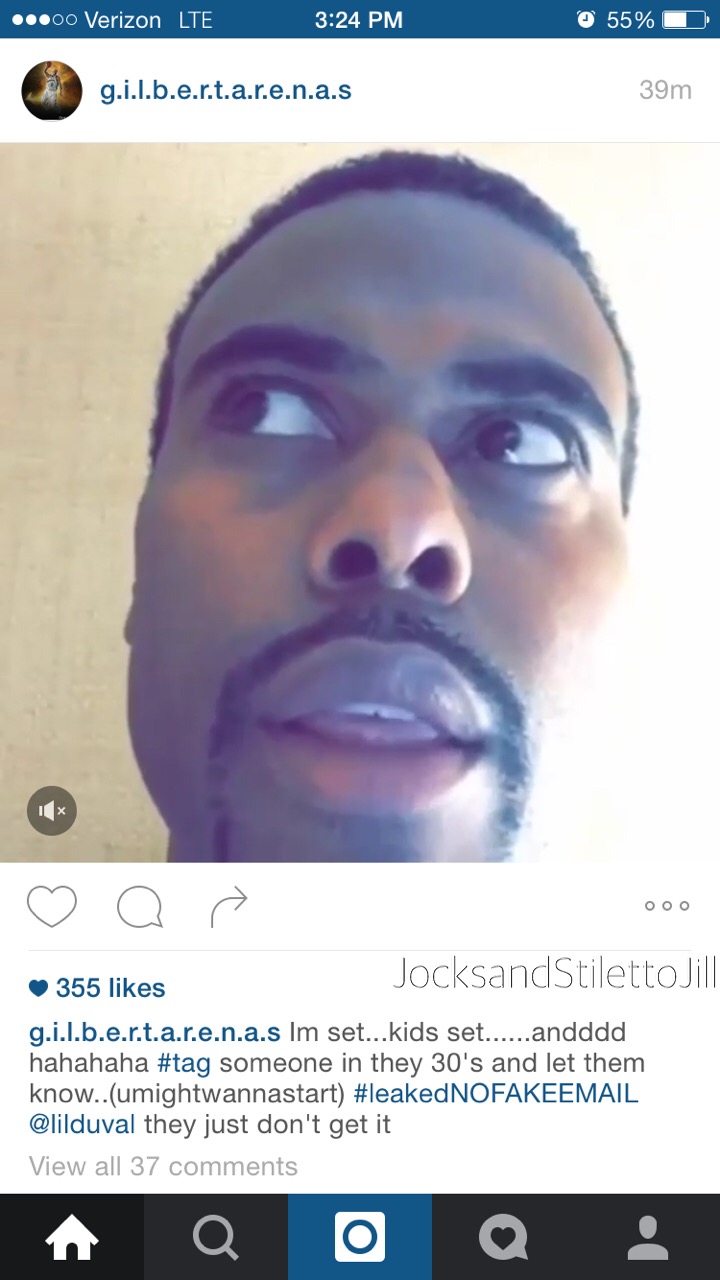The width and height of the screenshot is (720, 1280).
Task: Open the poster's profile picture in header
Action: coord(52,91)
